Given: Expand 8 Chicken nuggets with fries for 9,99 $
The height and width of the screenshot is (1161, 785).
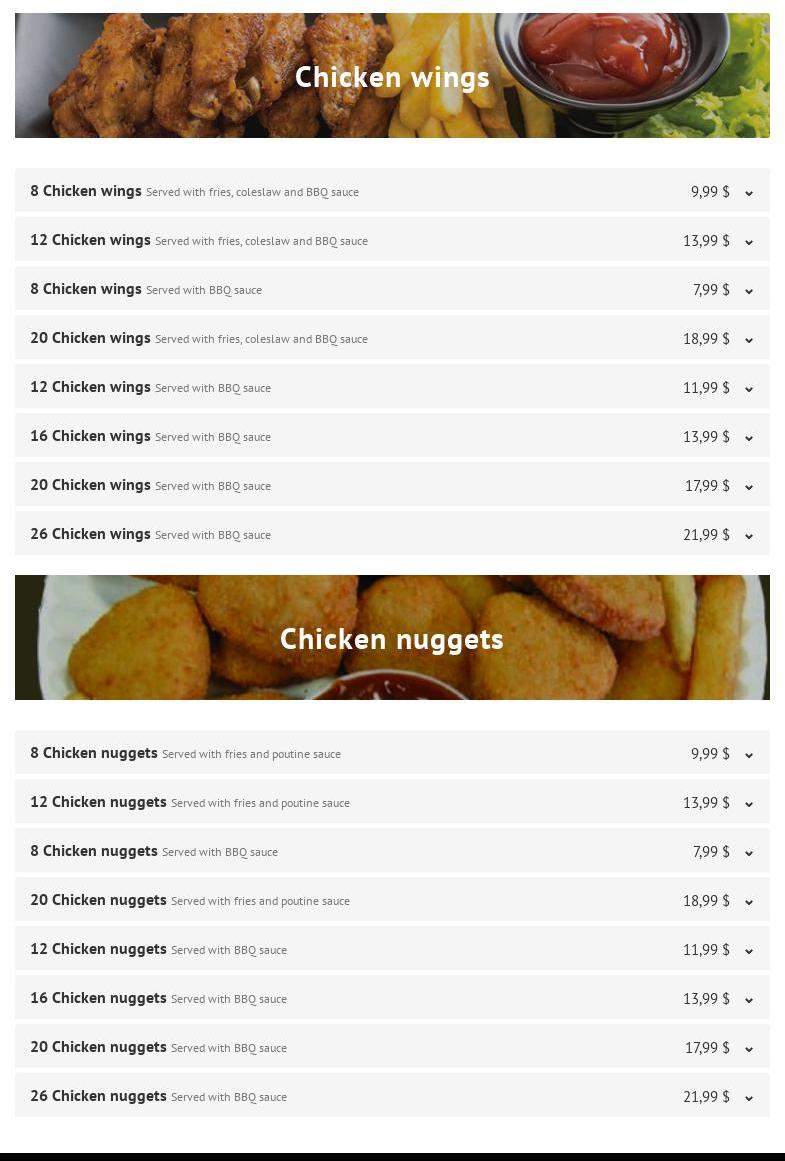Looking at the screenshot, I should click(748, 754).
